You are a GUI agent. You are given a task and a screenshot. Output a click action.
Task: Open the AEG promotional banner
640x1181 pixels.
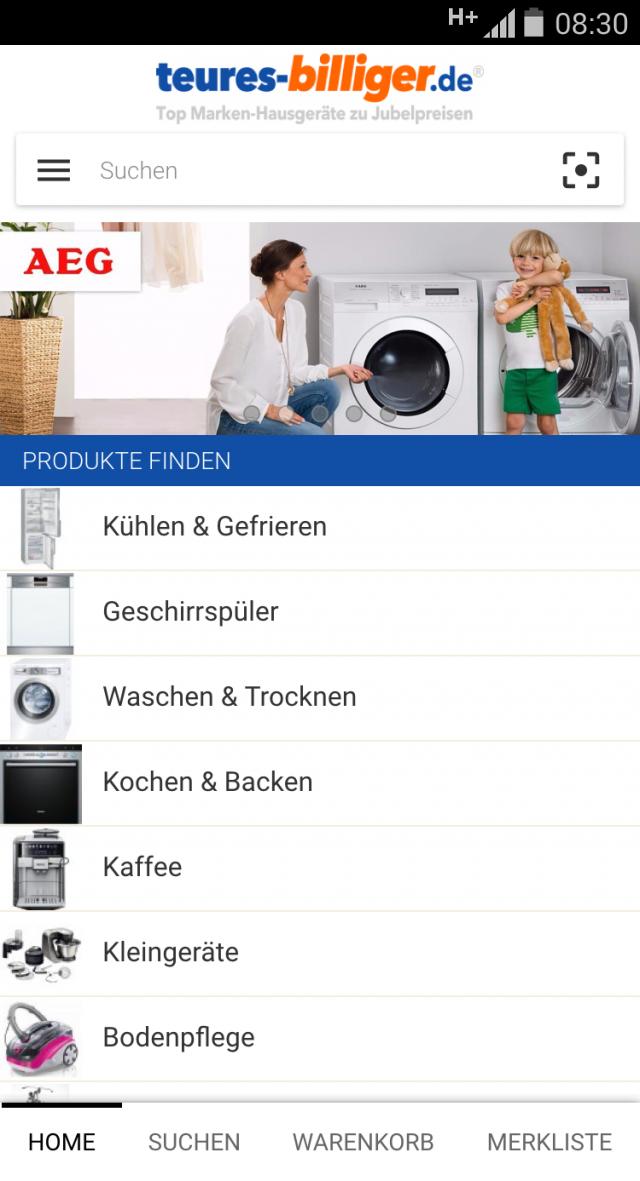(320, 328)
